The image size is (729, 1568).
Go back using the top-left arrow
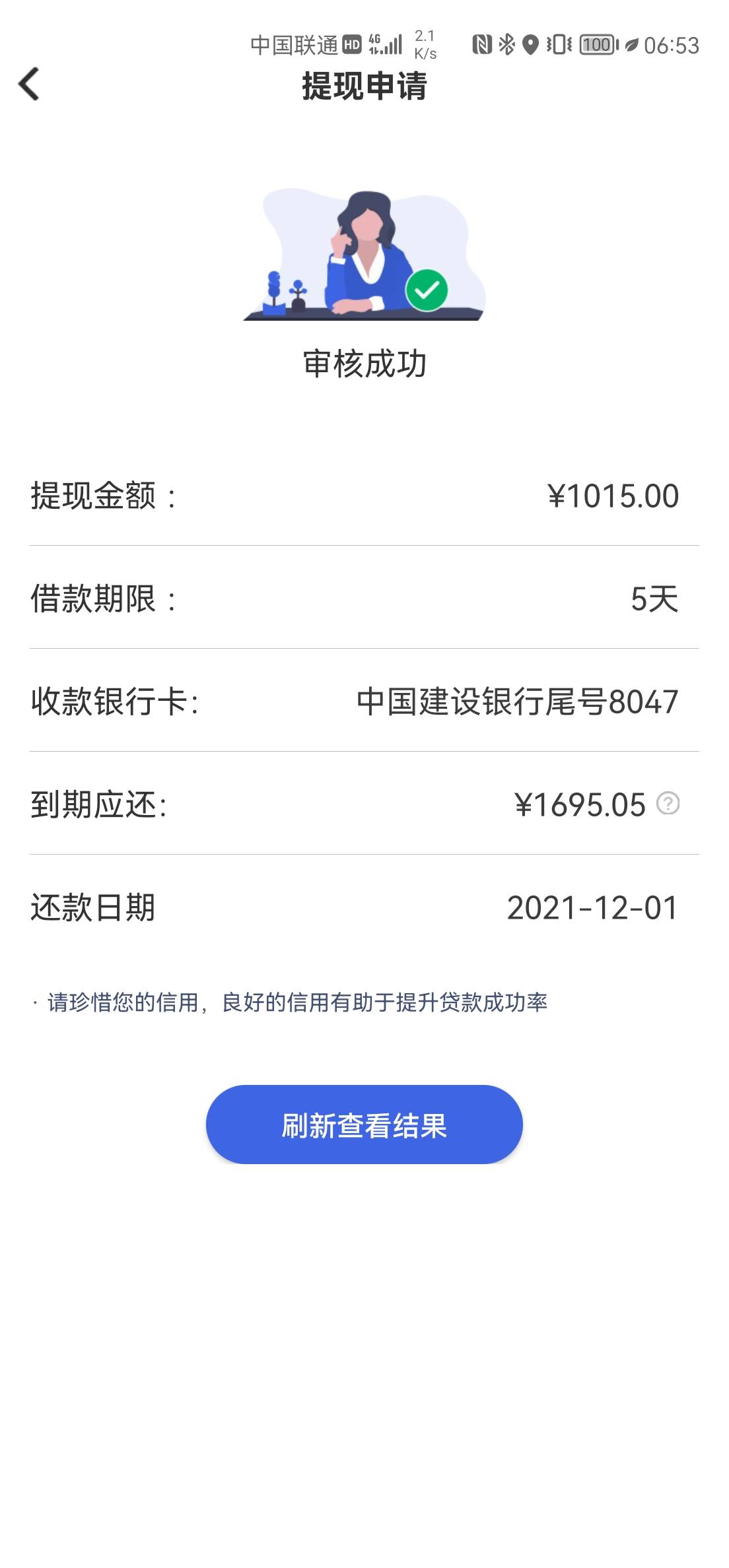(29, 84)
